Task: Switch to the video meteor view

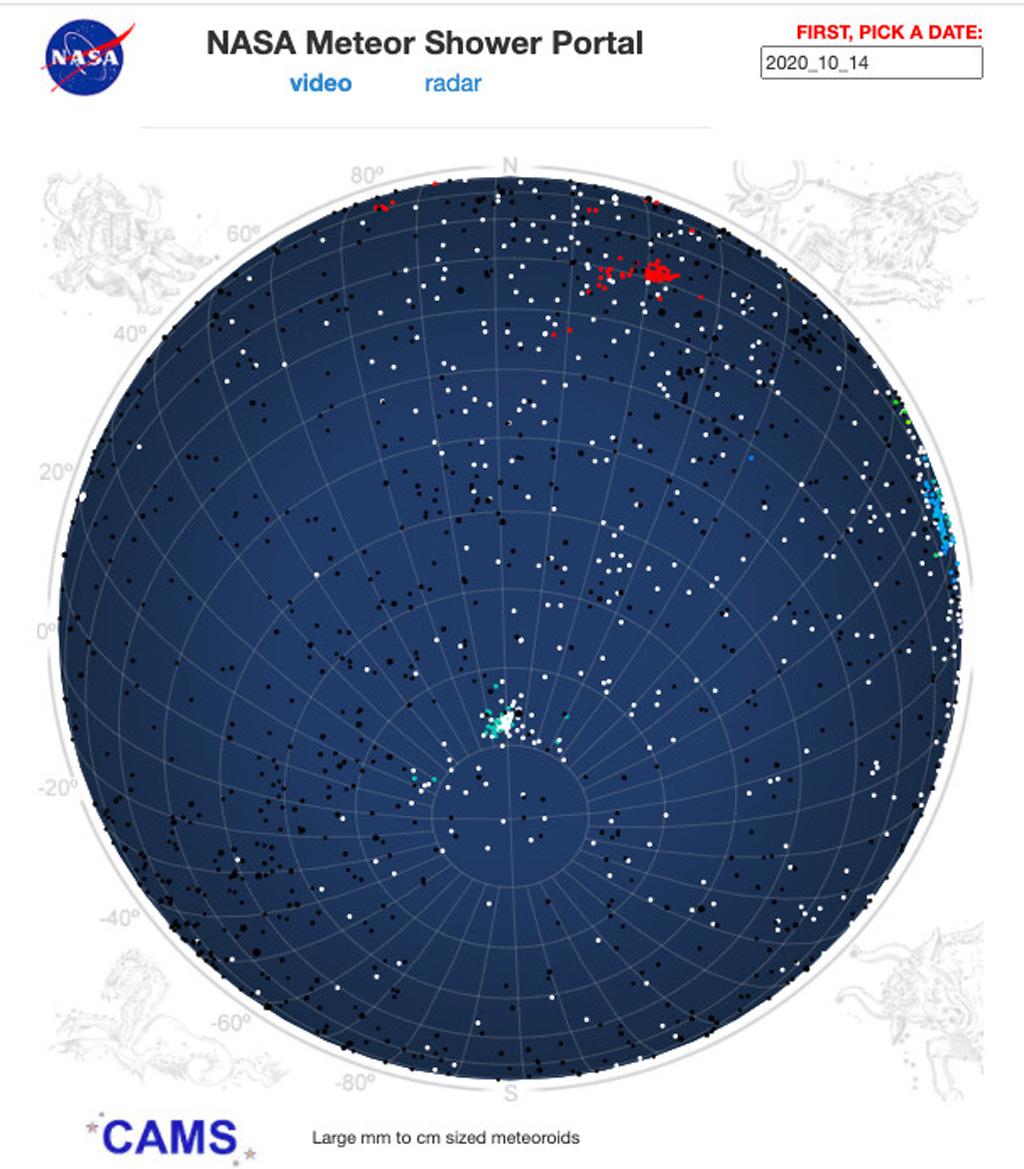Action: tap(320, 83)
